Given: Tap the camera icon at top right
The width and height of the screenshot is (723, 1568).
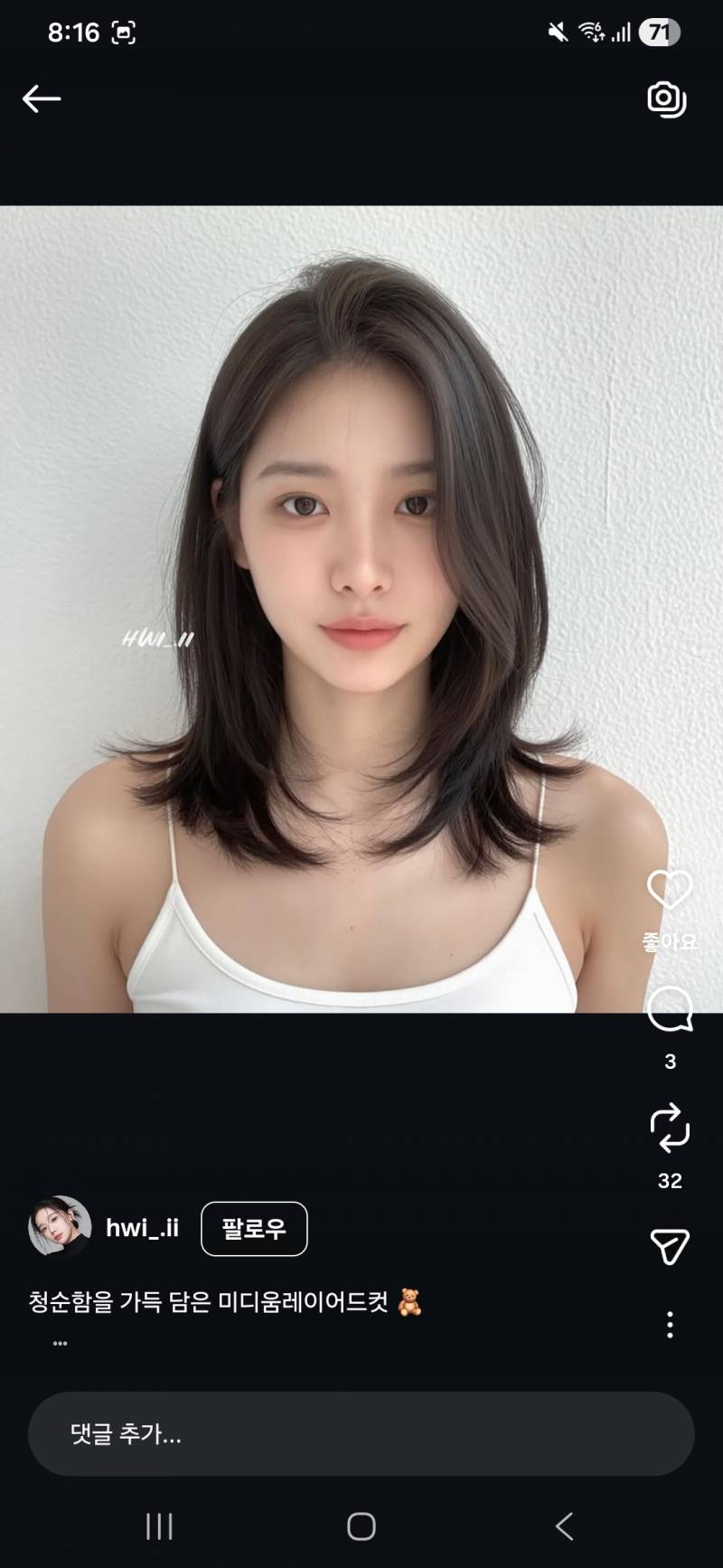Looking at the screenshot, I should (667, 101).
